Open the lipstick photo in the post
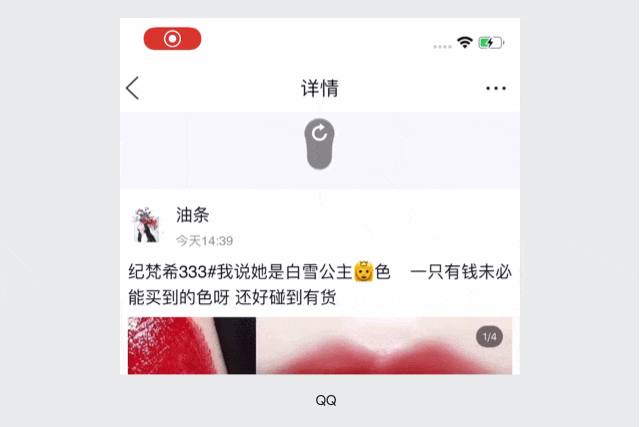This screenshot has width=640, height=427. tap(320, 346)
